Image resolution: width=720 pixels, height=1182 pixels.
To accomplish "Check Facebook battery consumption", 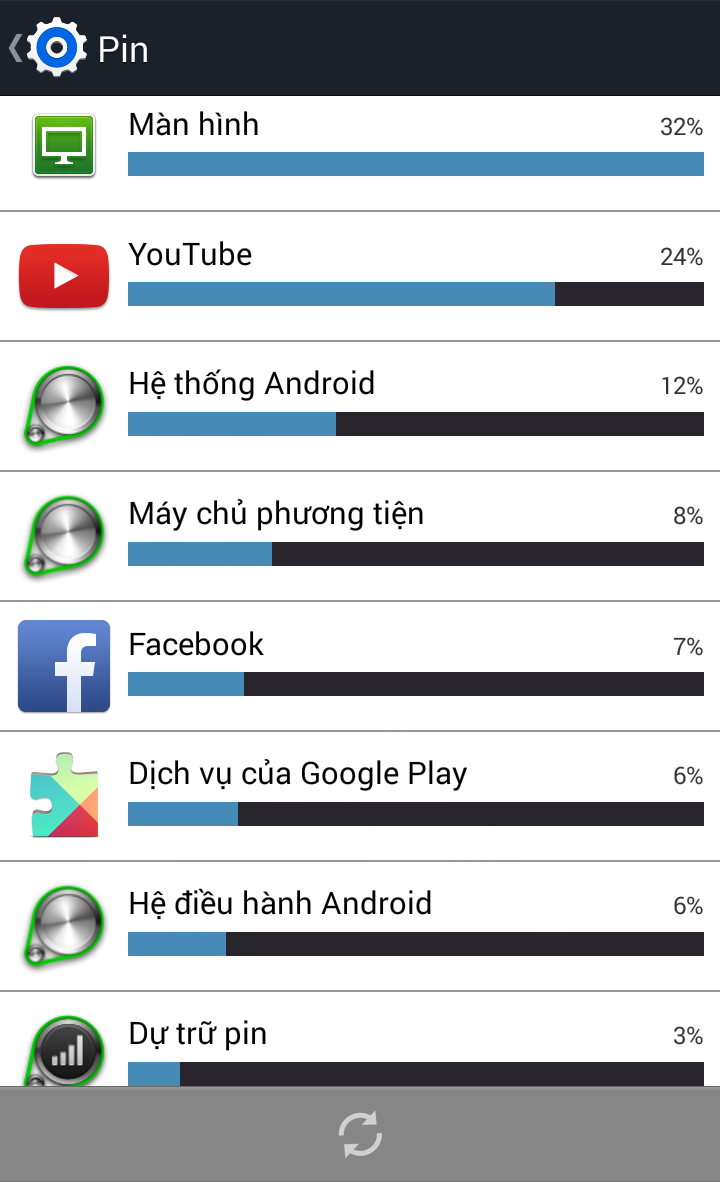I will pyautogui.click(x=360, y=667).
